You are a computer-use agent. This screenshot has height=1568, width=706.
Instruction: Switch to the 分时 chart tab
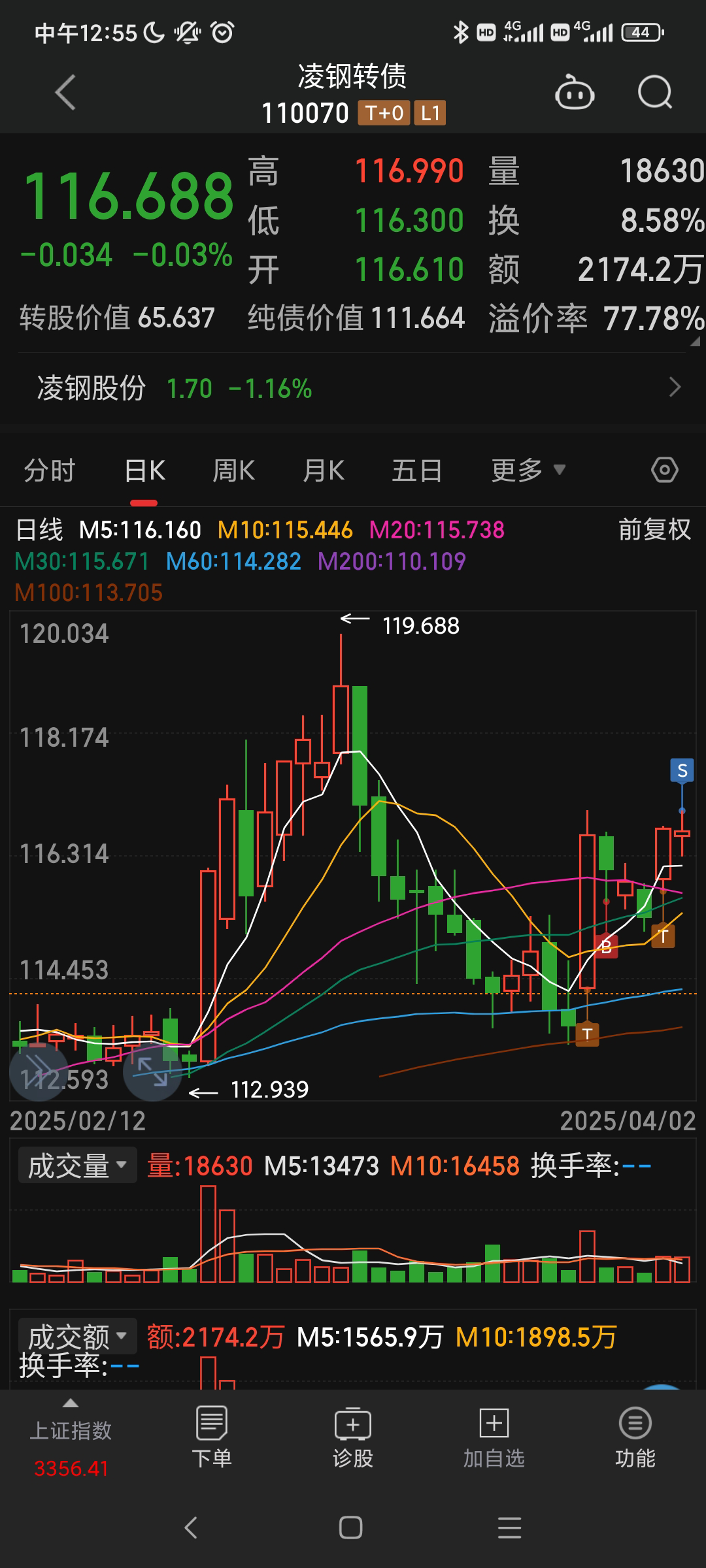50,471
